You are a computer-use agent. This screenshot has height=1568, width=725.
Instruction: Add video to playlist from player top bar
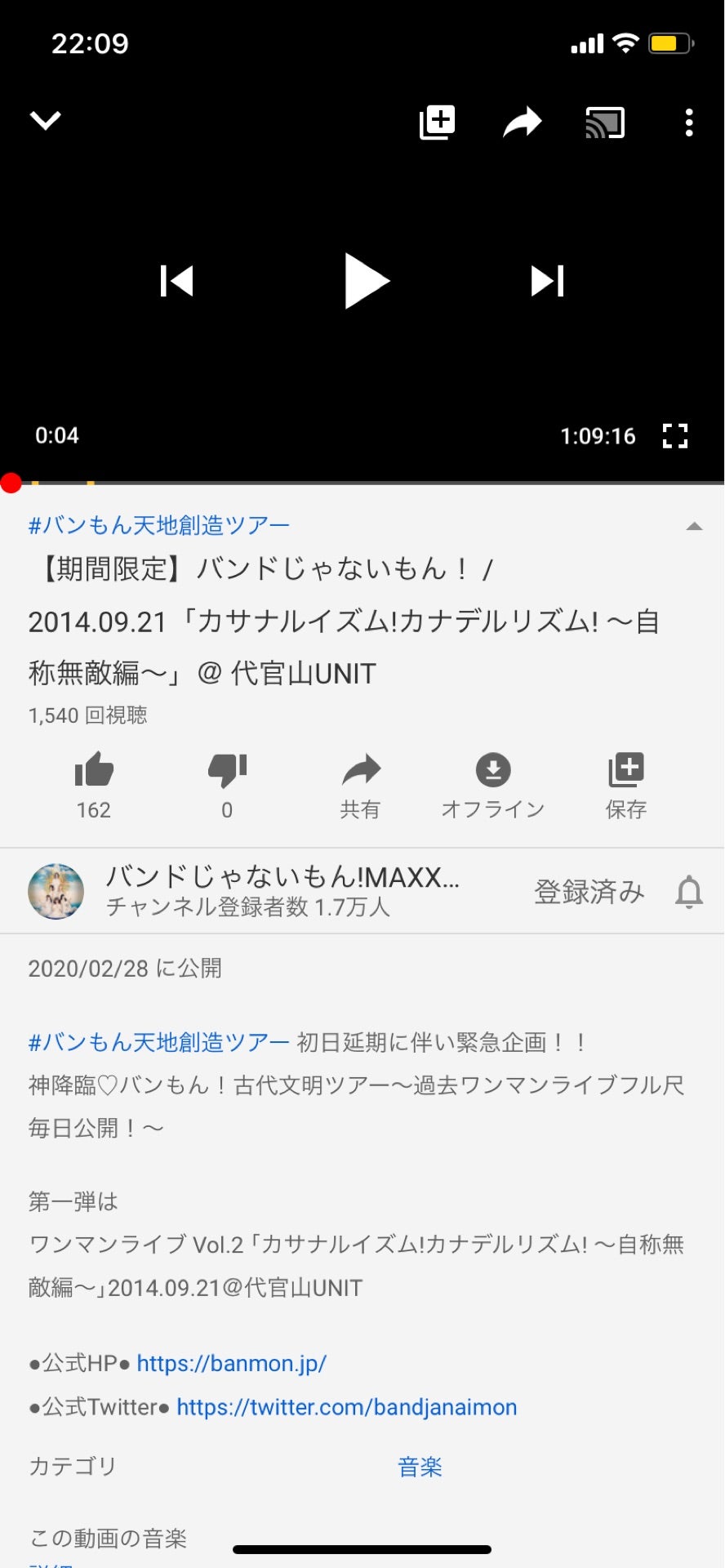point(438,122)
